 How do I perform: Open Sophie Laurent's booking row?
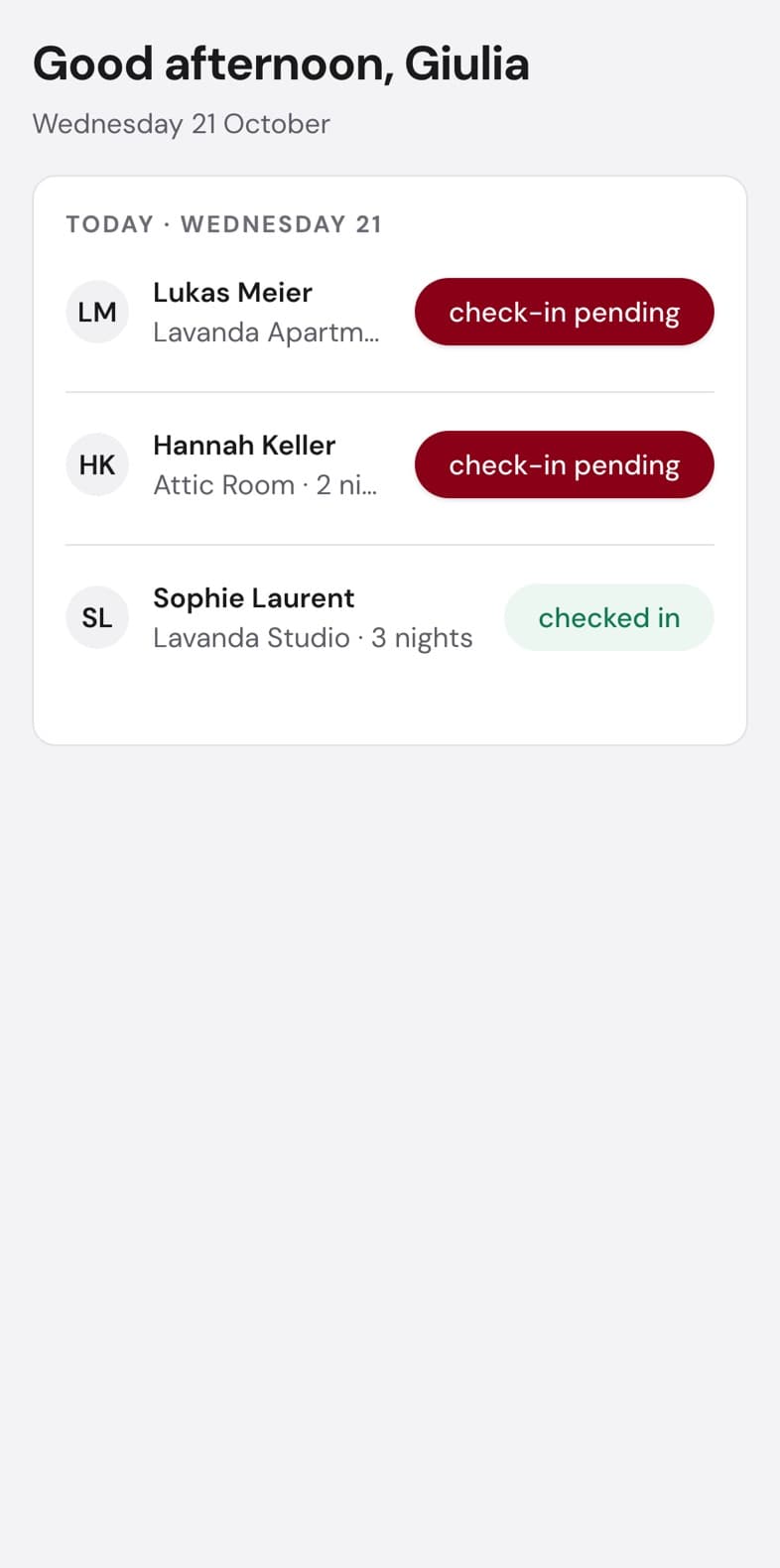pyautogui.click(x=389, y=617)
